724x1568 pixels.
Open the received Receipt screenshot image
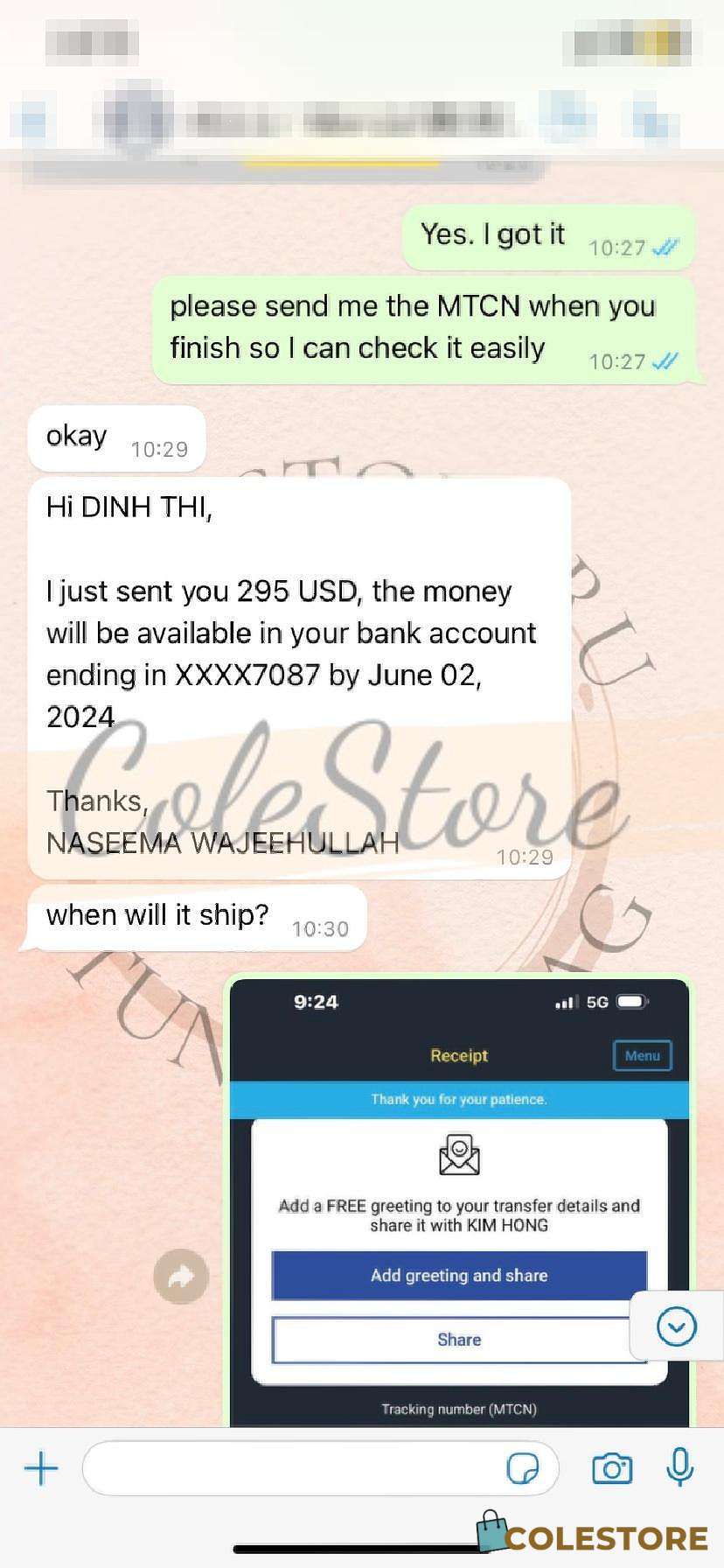[x=459, y=1200]
